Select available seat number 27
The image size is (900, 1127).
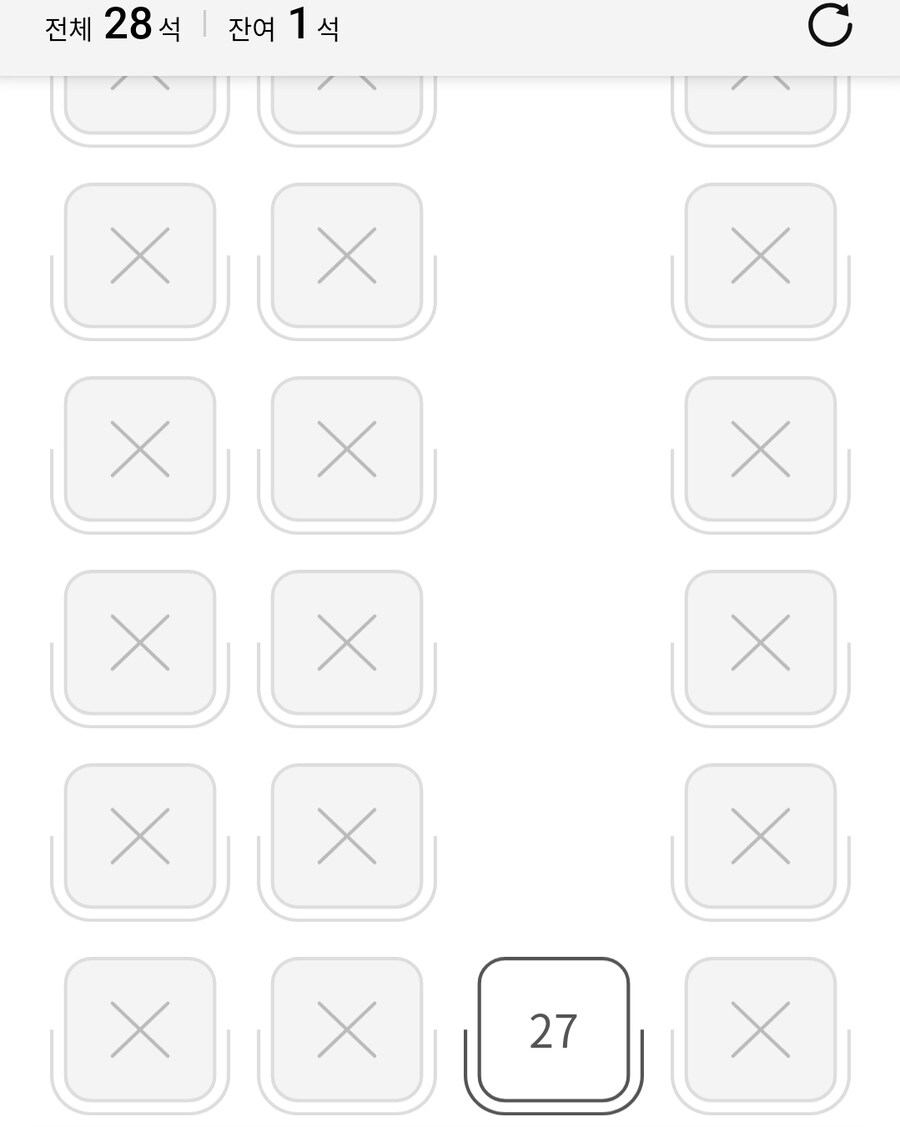pyautogui.click(x=553, y=1030)
